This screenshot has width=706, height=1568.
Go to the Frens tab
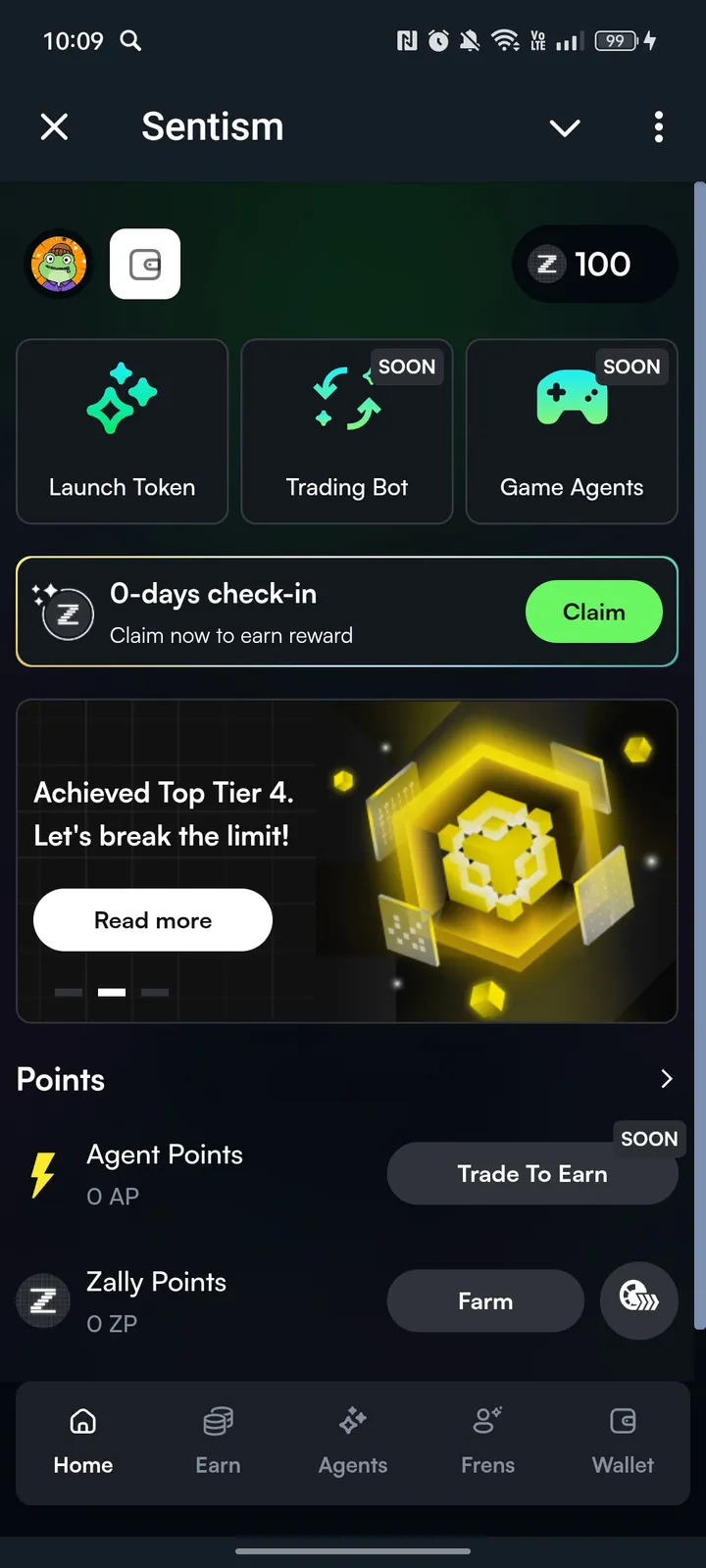click(487, 1443)
